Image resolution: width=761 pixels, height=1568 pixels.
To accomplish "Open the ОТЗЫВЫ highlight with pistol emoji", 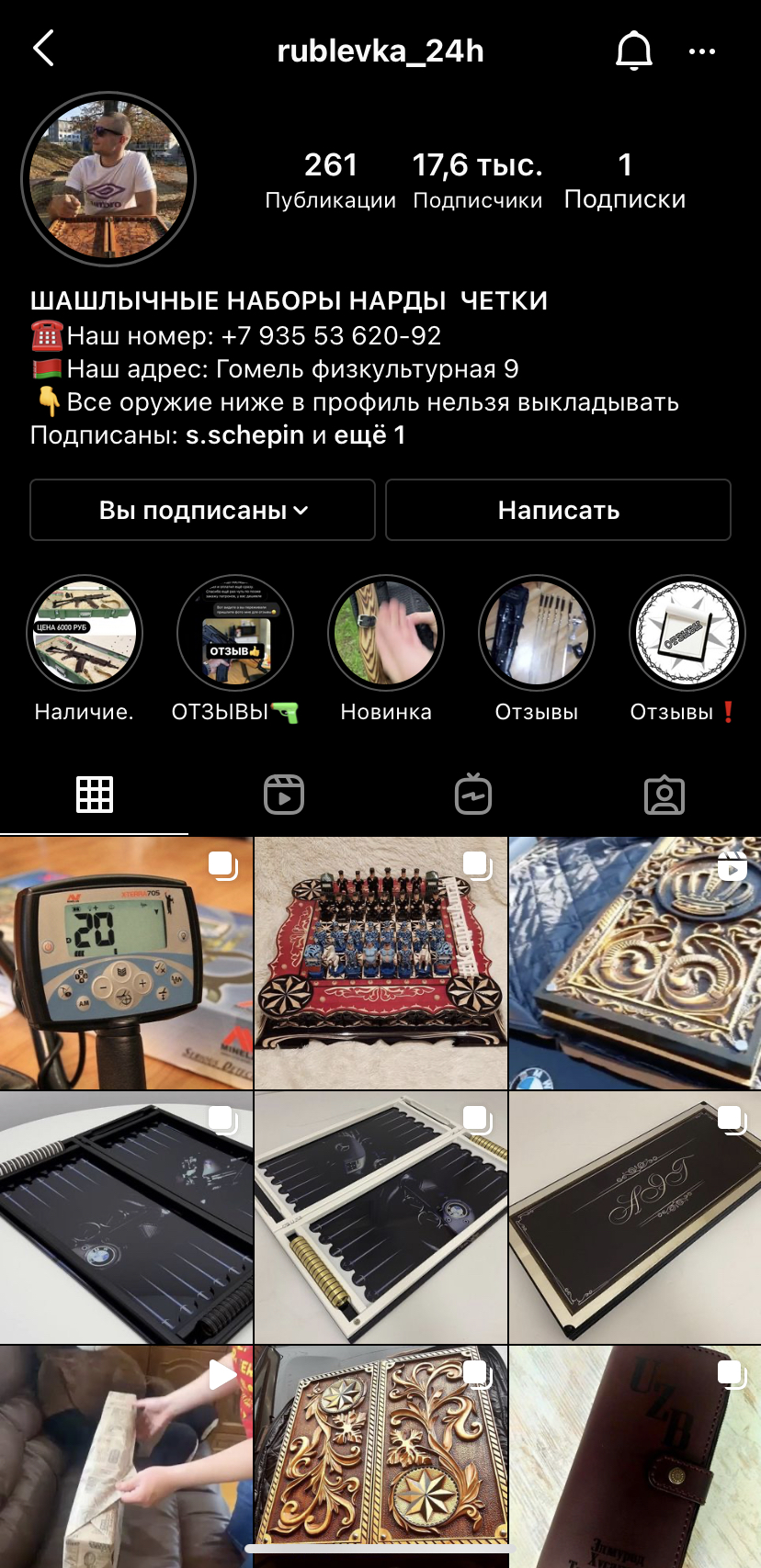I will click(x=235, y=634).
